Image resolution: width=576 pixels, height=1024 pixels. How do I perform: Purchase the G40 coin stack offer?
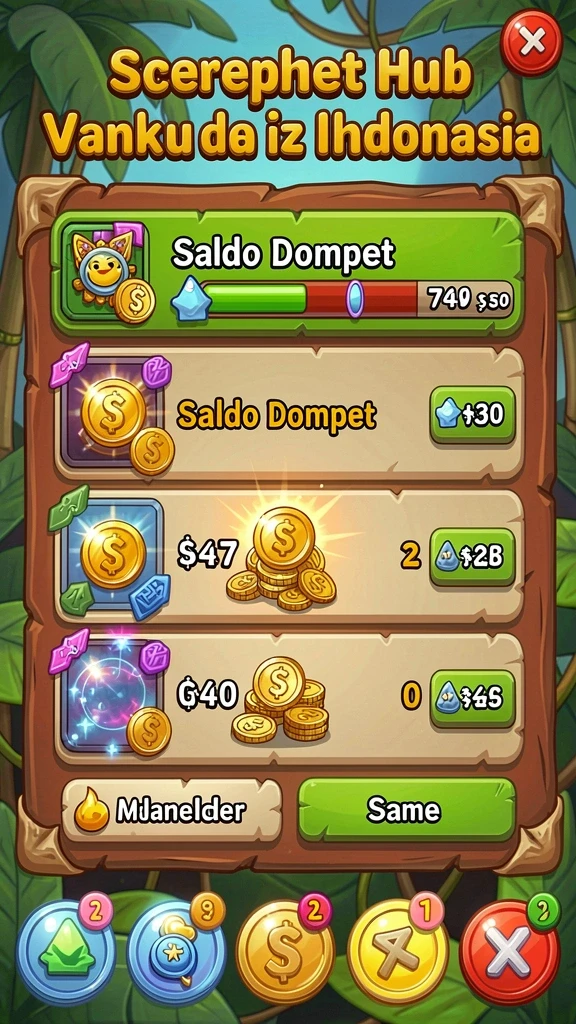(472, 698)
